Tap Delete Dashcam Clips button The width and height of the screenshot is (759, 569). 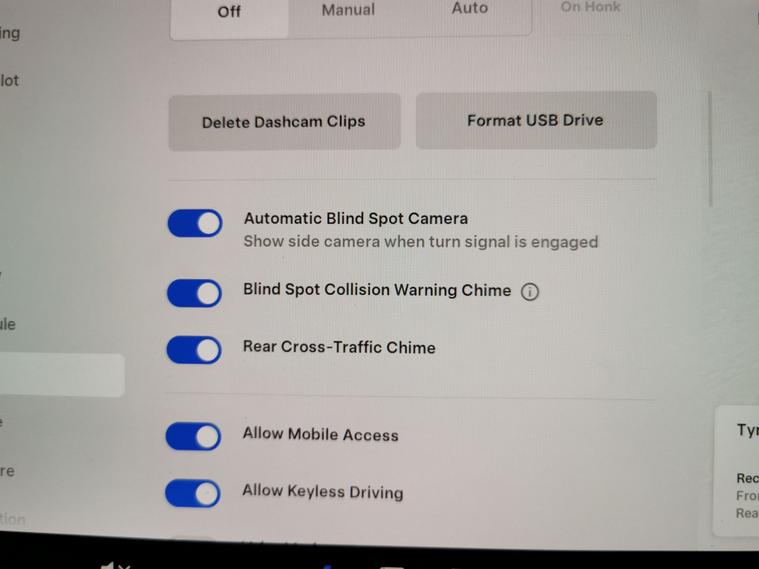(284, 122)
